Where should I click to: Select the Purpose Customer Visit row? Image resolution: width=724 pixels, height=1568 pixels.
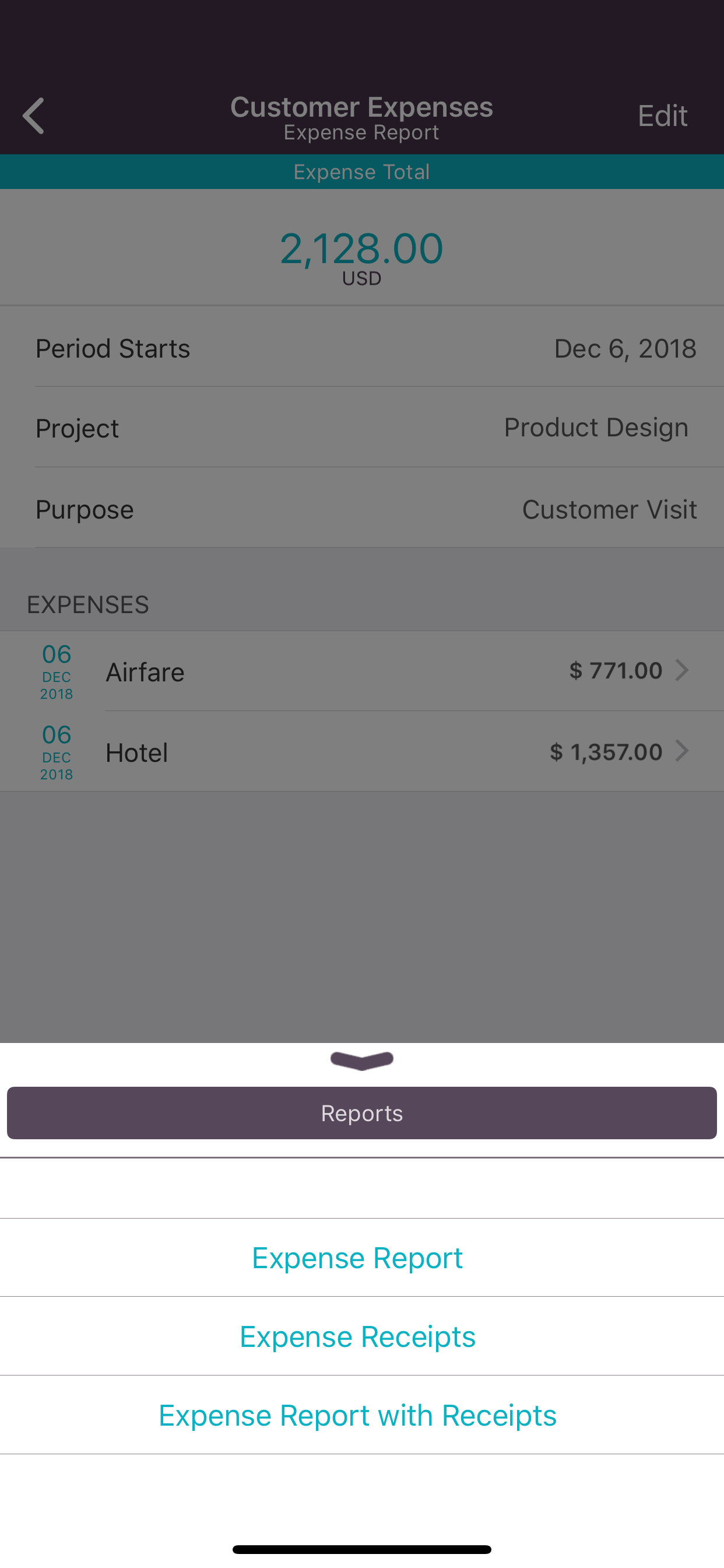(x=361, y=509)
